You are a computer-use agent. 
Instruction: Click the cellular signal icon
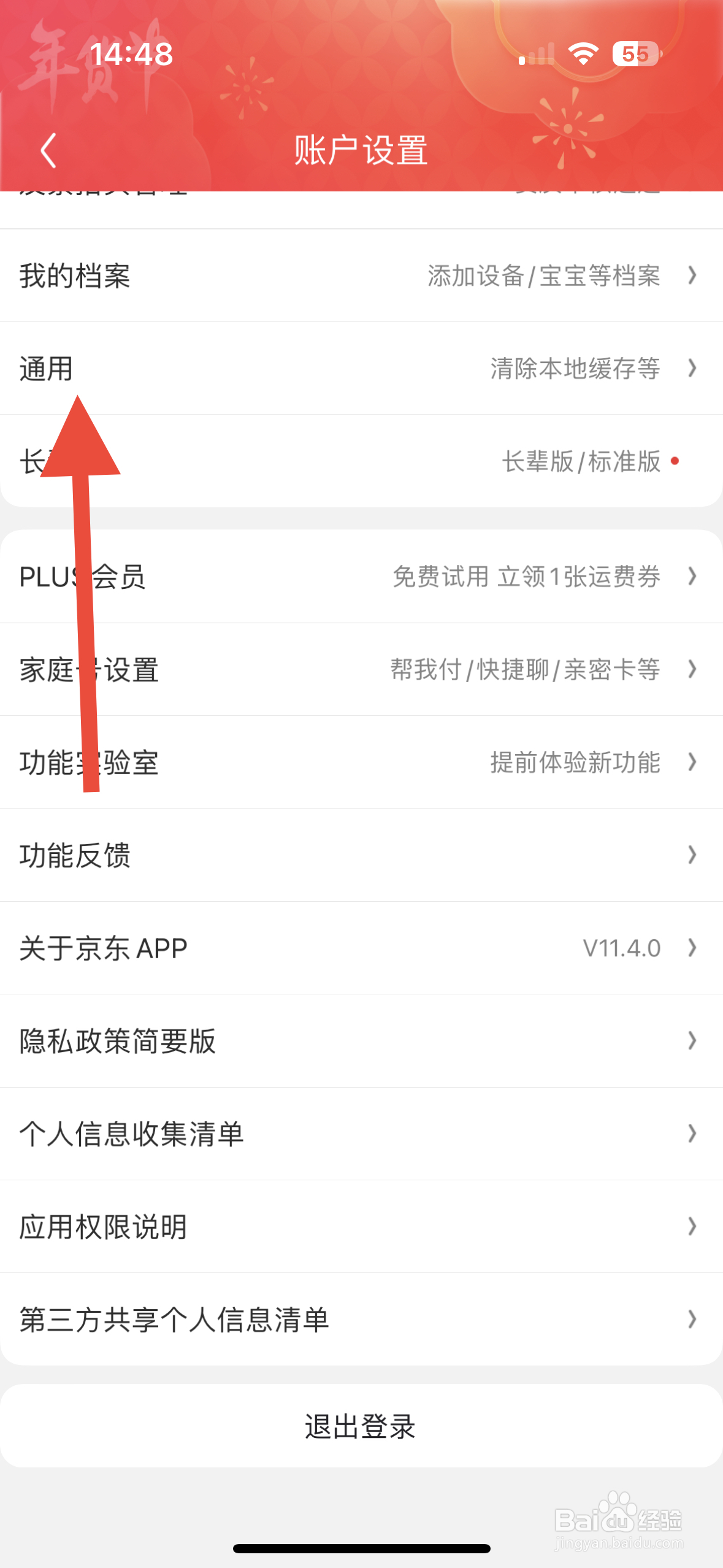536,54
